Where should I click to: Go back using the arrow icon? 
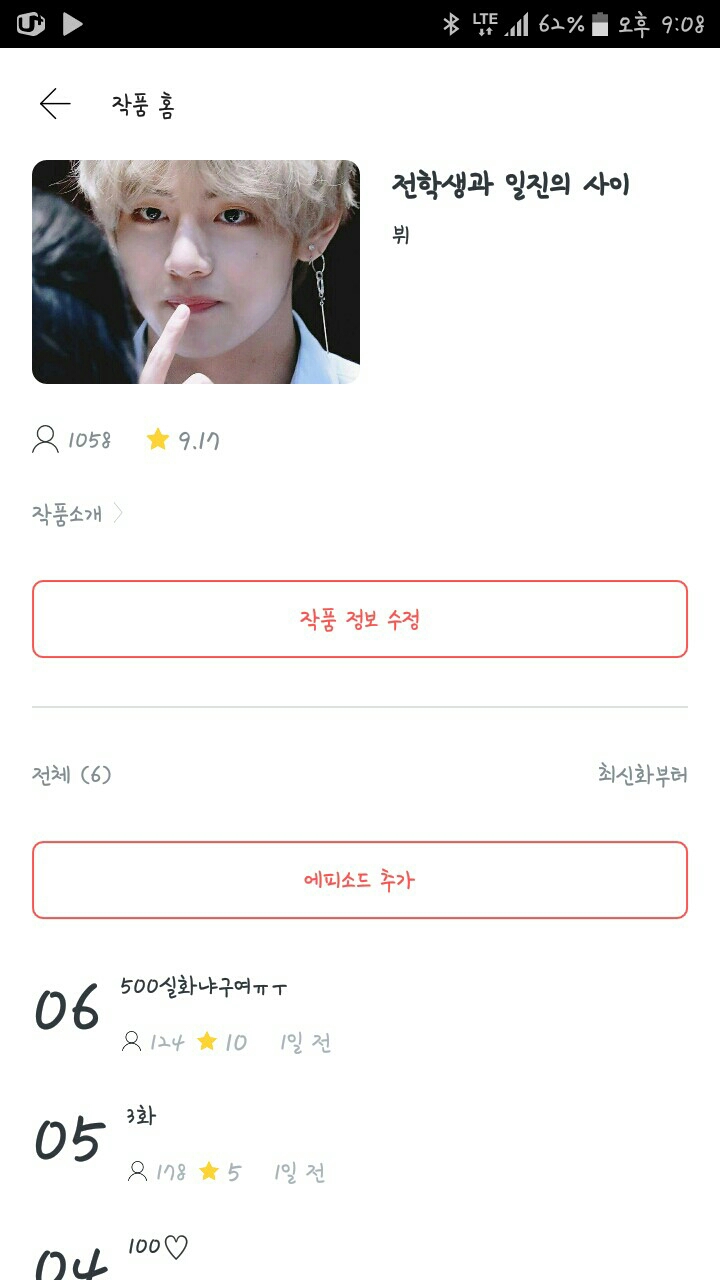click(55, 104)
